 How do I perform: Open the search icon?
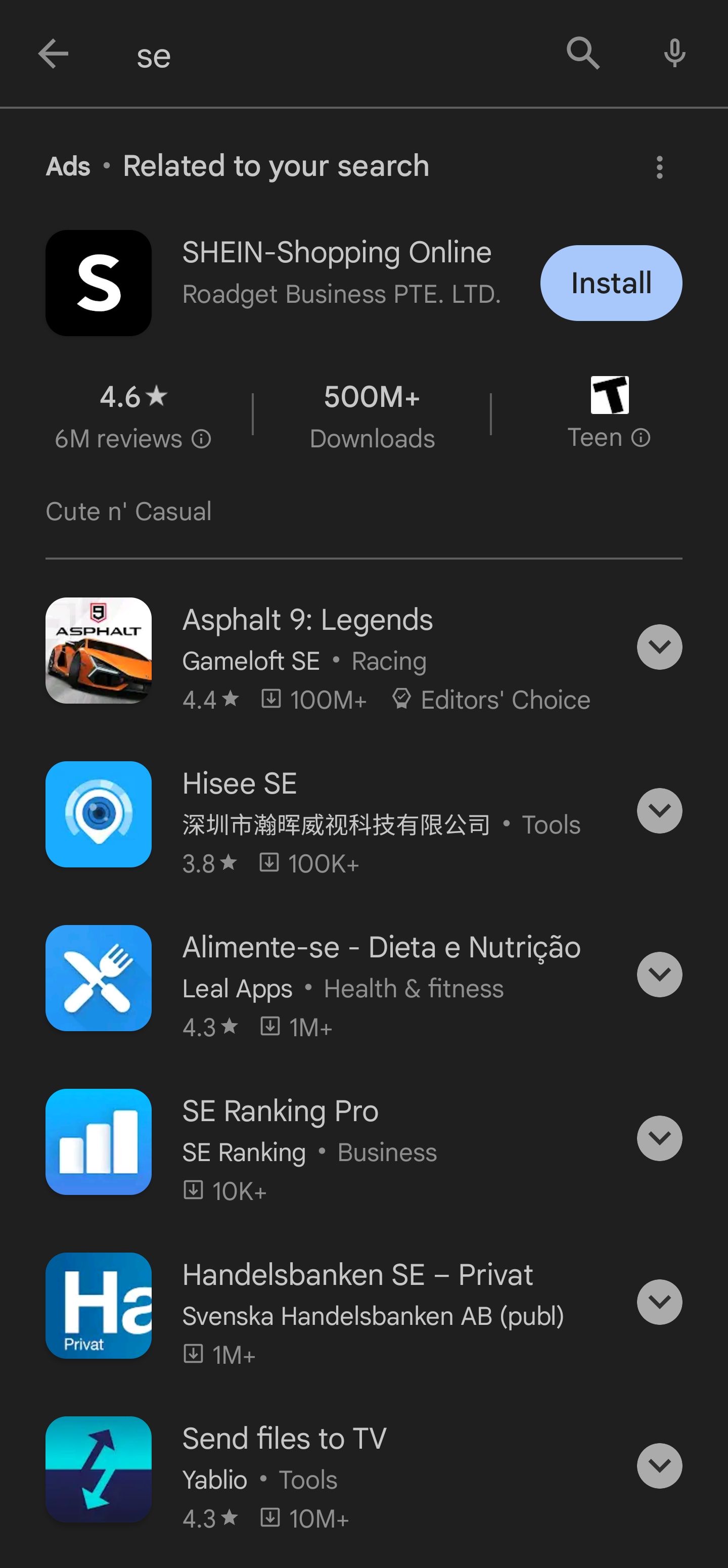coord(582,54)
